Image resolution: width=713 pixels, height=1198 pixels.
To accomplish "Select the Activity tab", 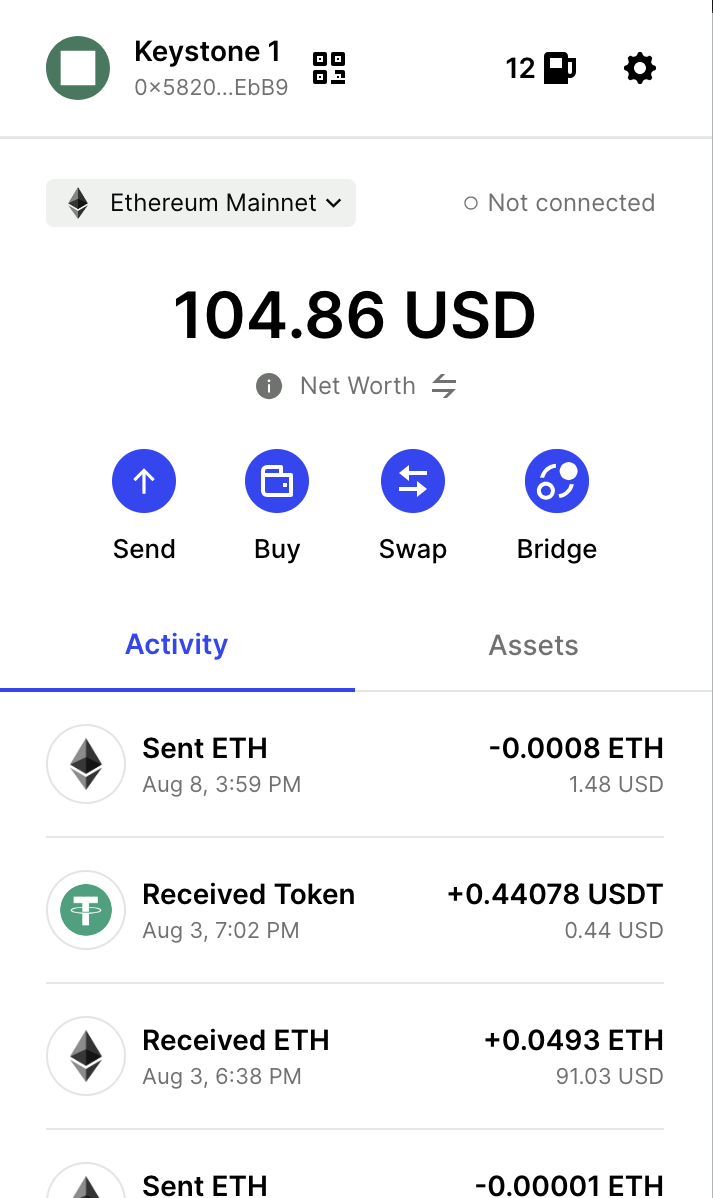I will [x=176, y=645].
